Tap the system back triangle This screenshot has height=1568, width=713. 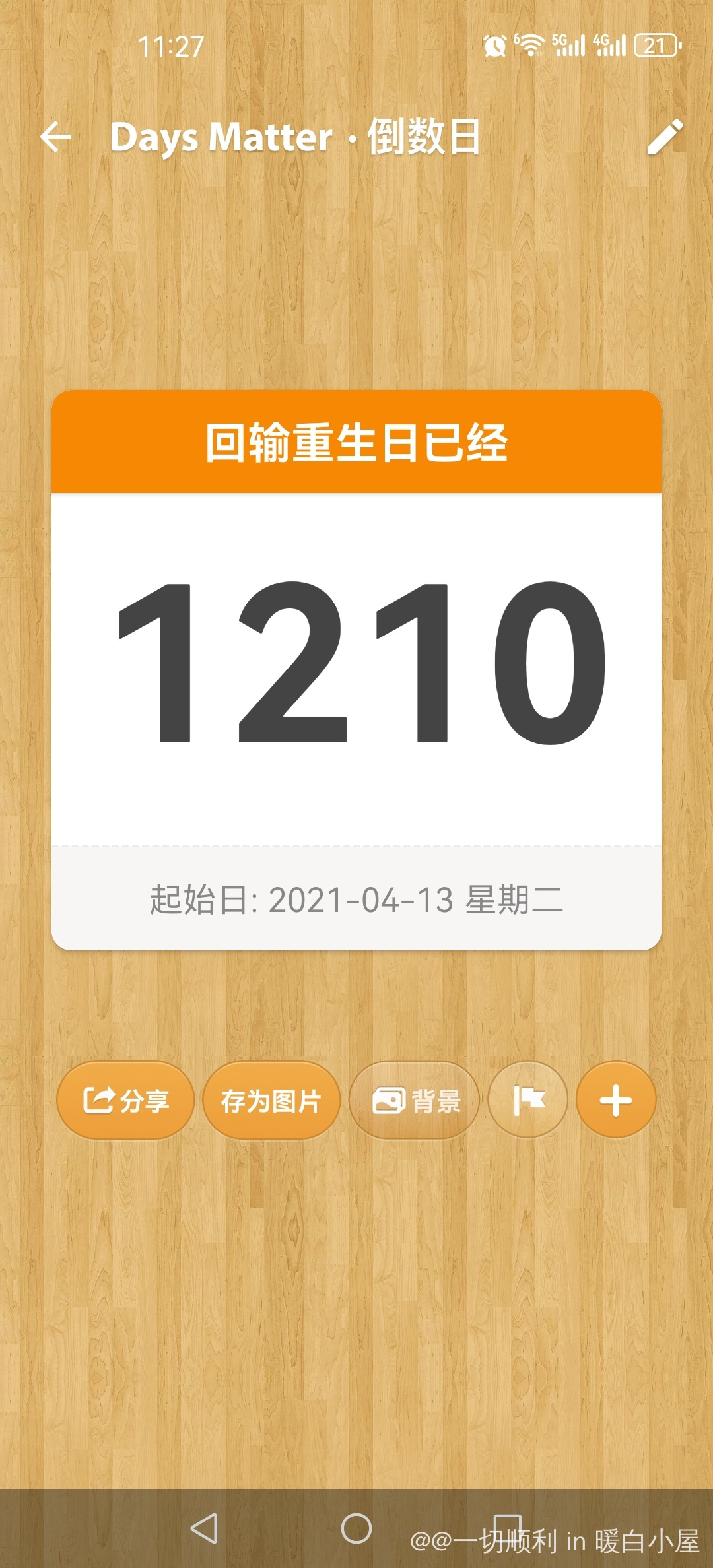pyautogui.click(x=204, y=1528)
